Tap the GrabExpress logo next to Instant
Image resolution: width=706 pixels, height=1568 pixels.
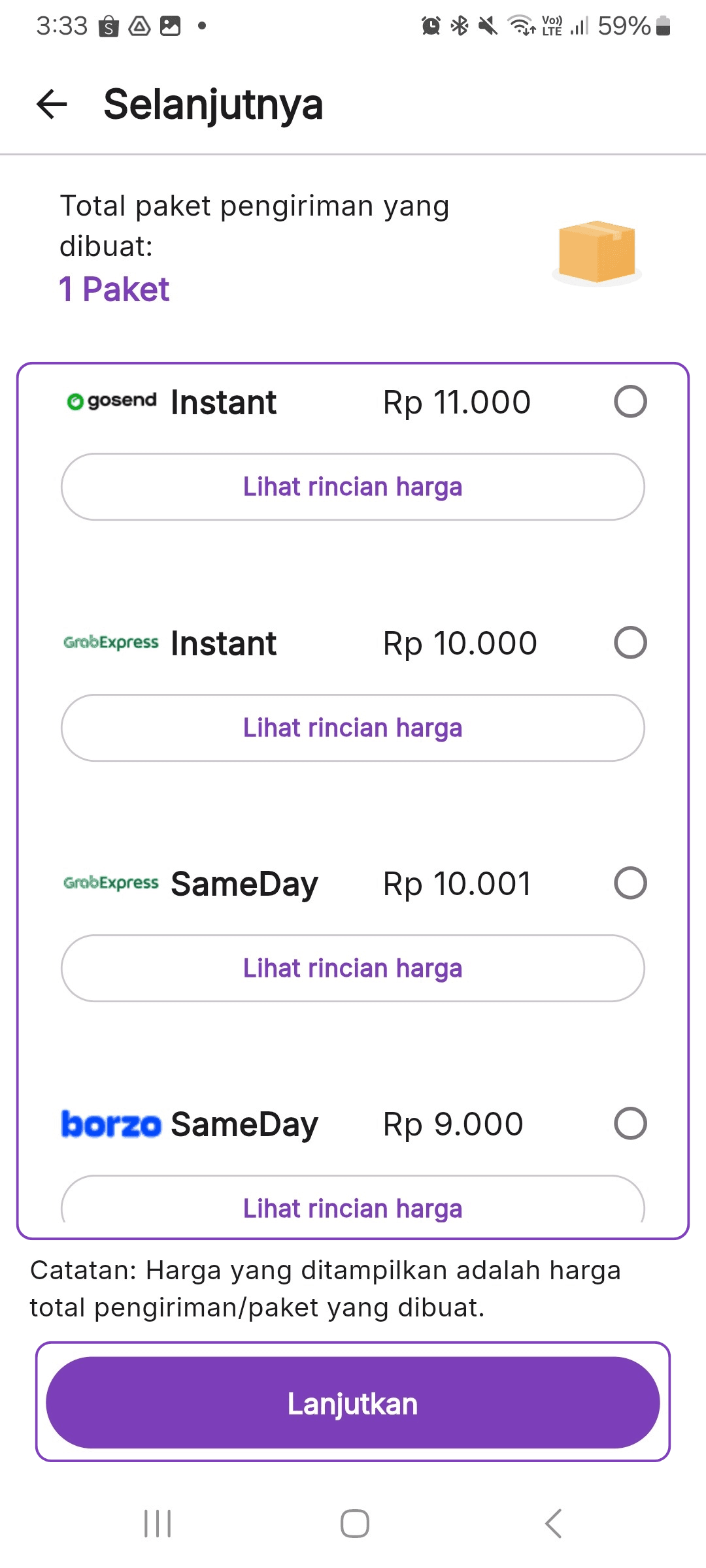(x=111, y=644)
